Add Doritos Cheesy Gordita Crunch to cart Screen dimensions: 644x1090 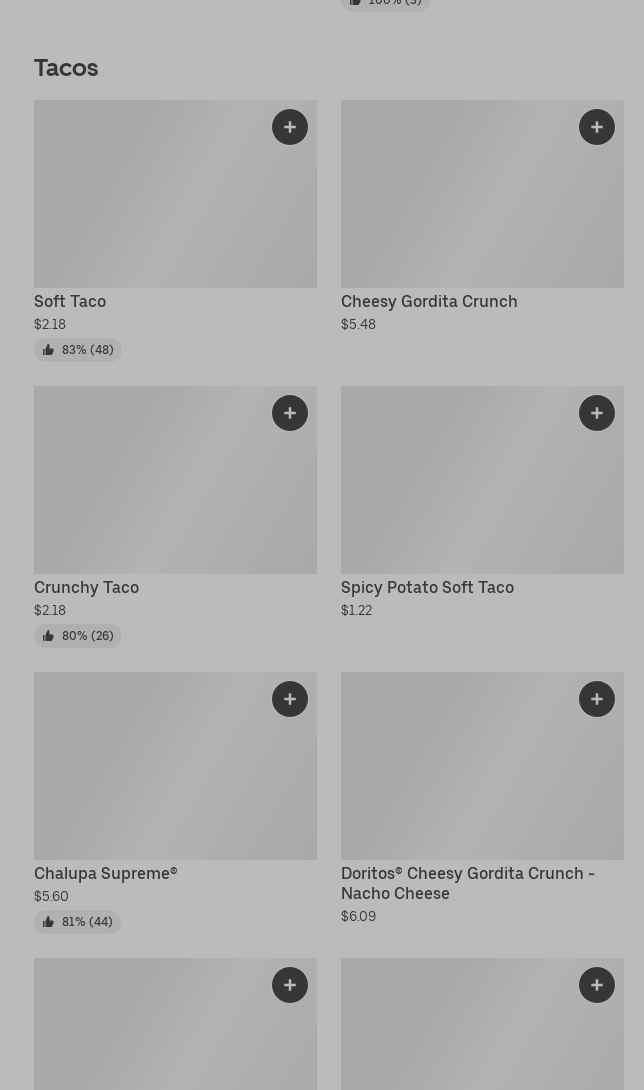coord(597,699)
